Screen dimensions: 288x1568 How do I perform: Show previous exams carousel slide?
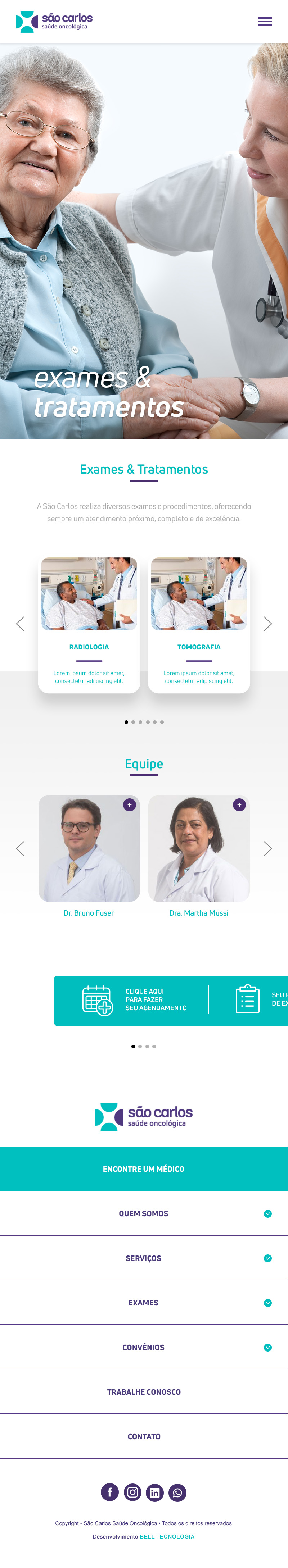tap(20, 623)
